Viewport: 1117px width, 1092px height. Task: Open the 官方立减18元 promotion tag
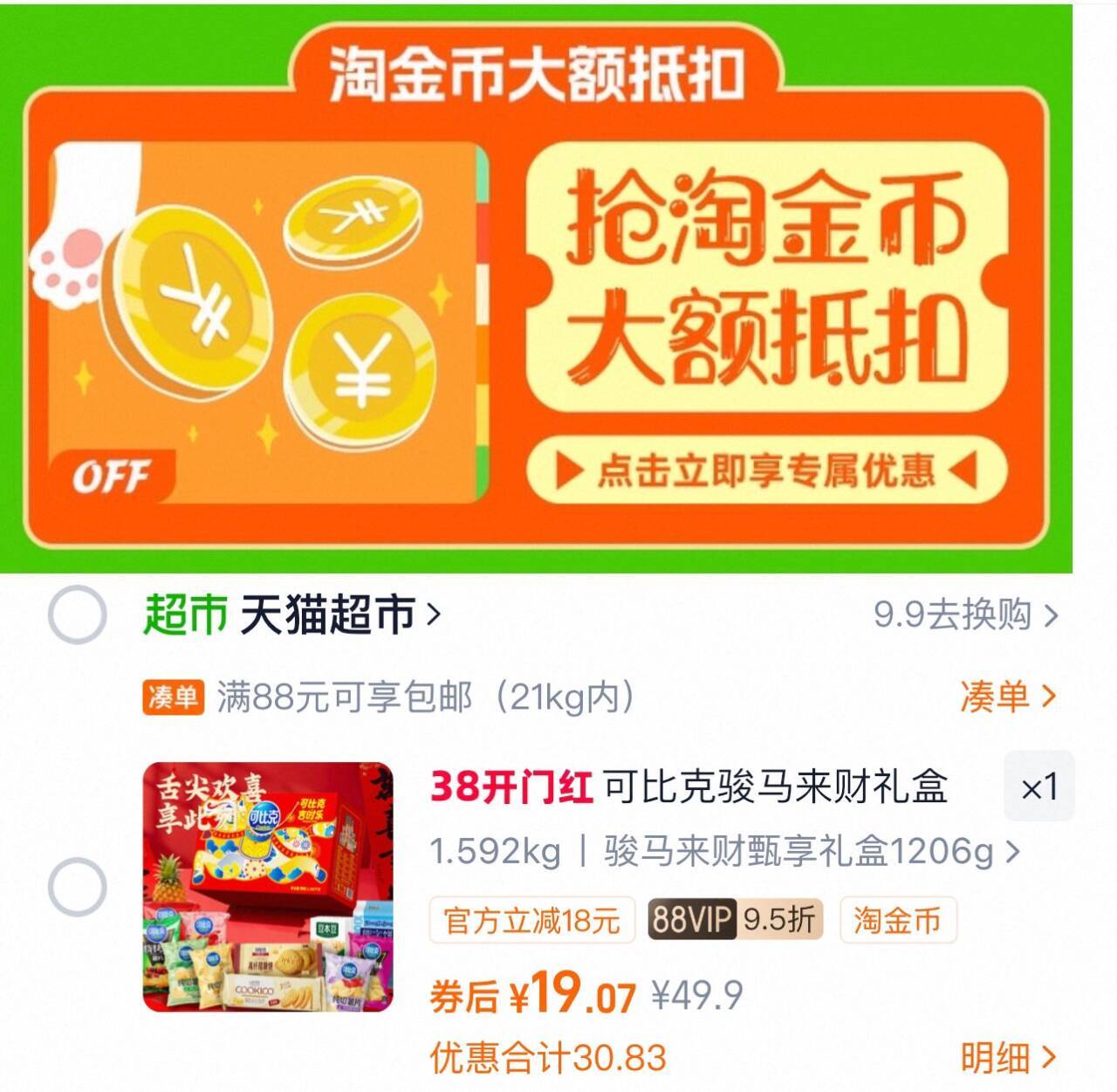(531, 920)
